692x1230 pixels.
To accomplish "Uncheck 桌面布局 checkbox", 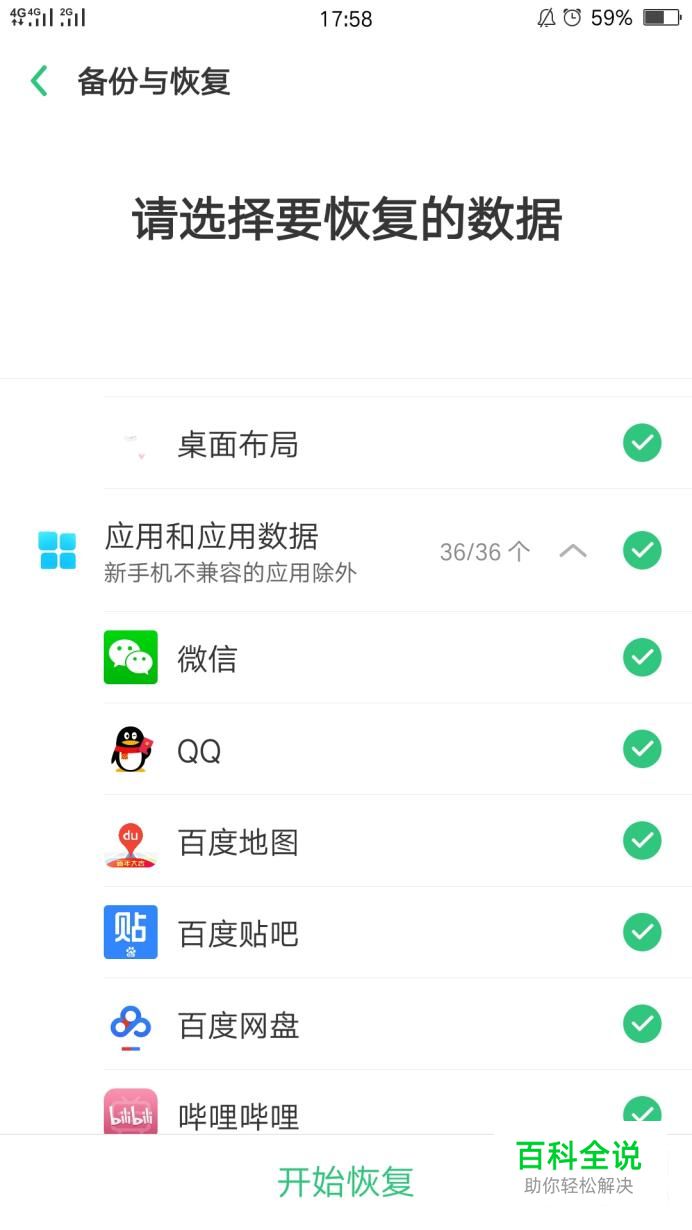I will point(642,442).
